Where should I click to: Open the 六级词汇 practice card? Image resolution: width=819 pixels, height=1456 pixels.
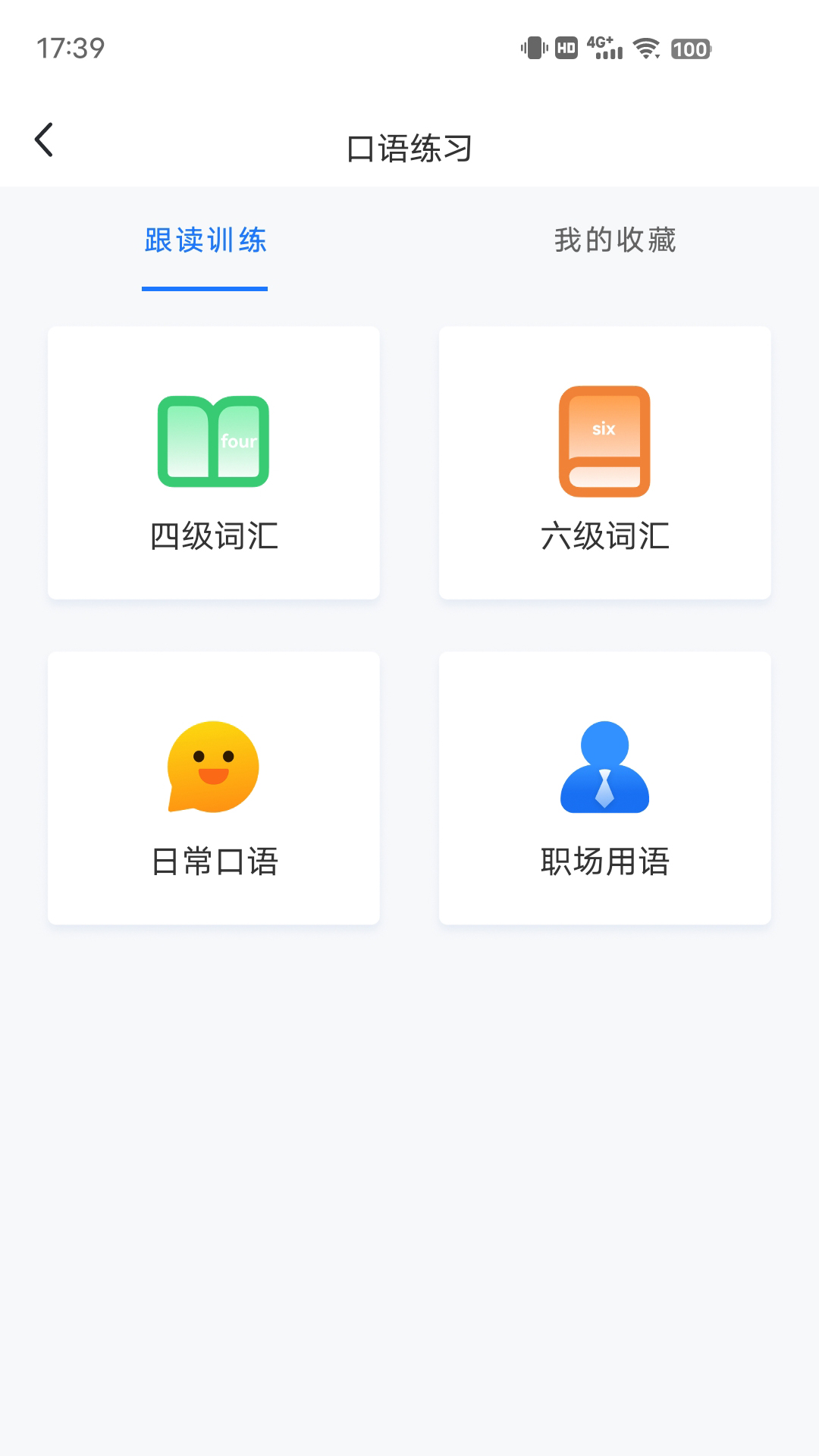(604, 463)
